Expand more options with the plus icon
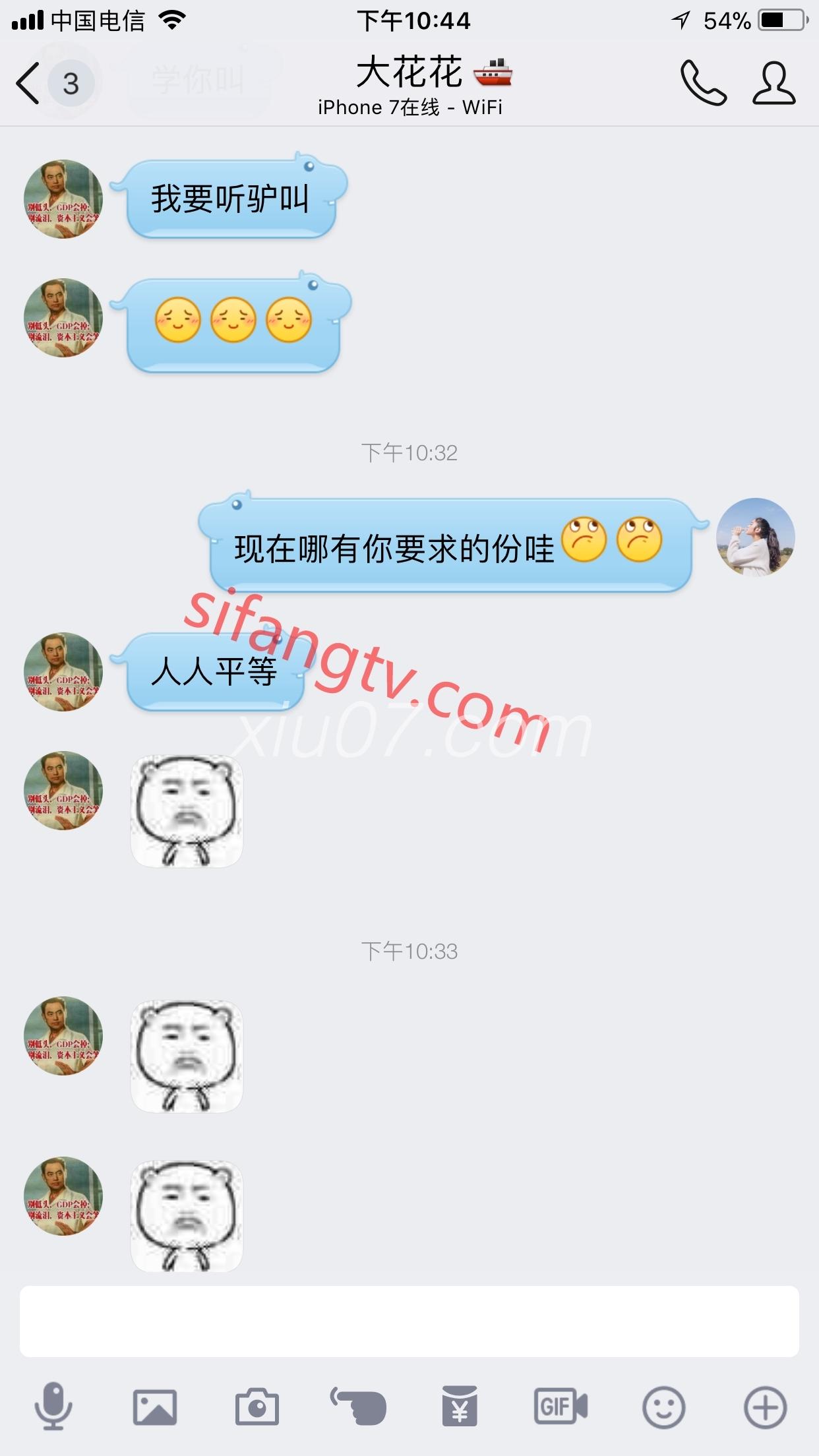Screen dimensions: 819x1456 [765, 1407]
